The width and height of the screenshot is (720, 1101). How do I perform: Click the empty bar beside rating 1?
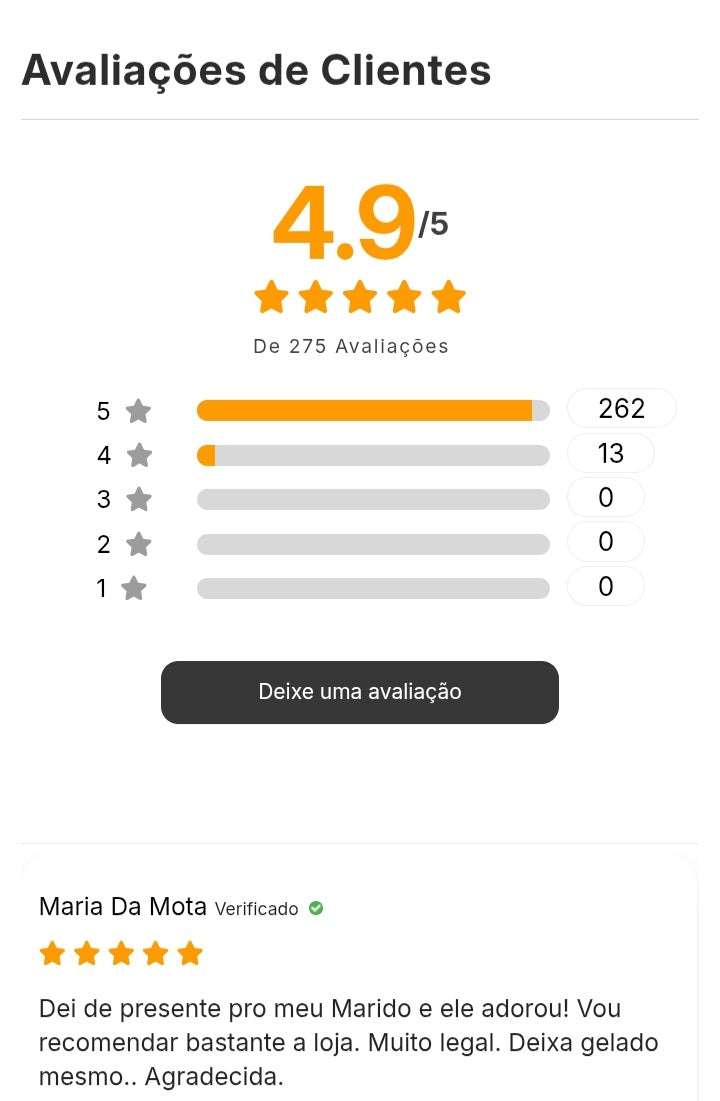tap(373, 588)
